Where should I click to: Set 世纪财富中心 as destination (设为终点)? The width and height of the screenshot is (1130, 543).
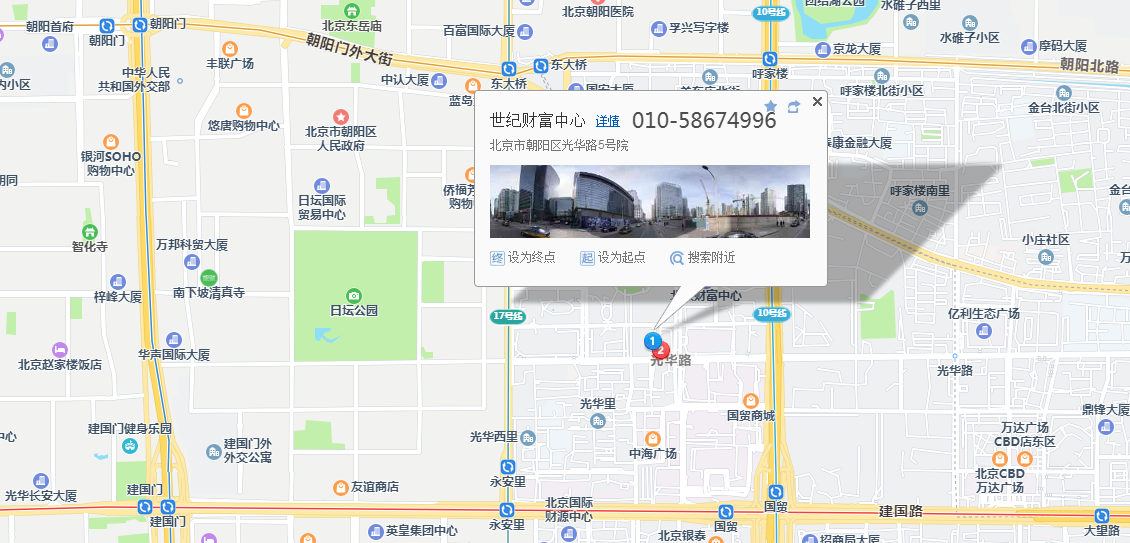click(x=523, y=258)
